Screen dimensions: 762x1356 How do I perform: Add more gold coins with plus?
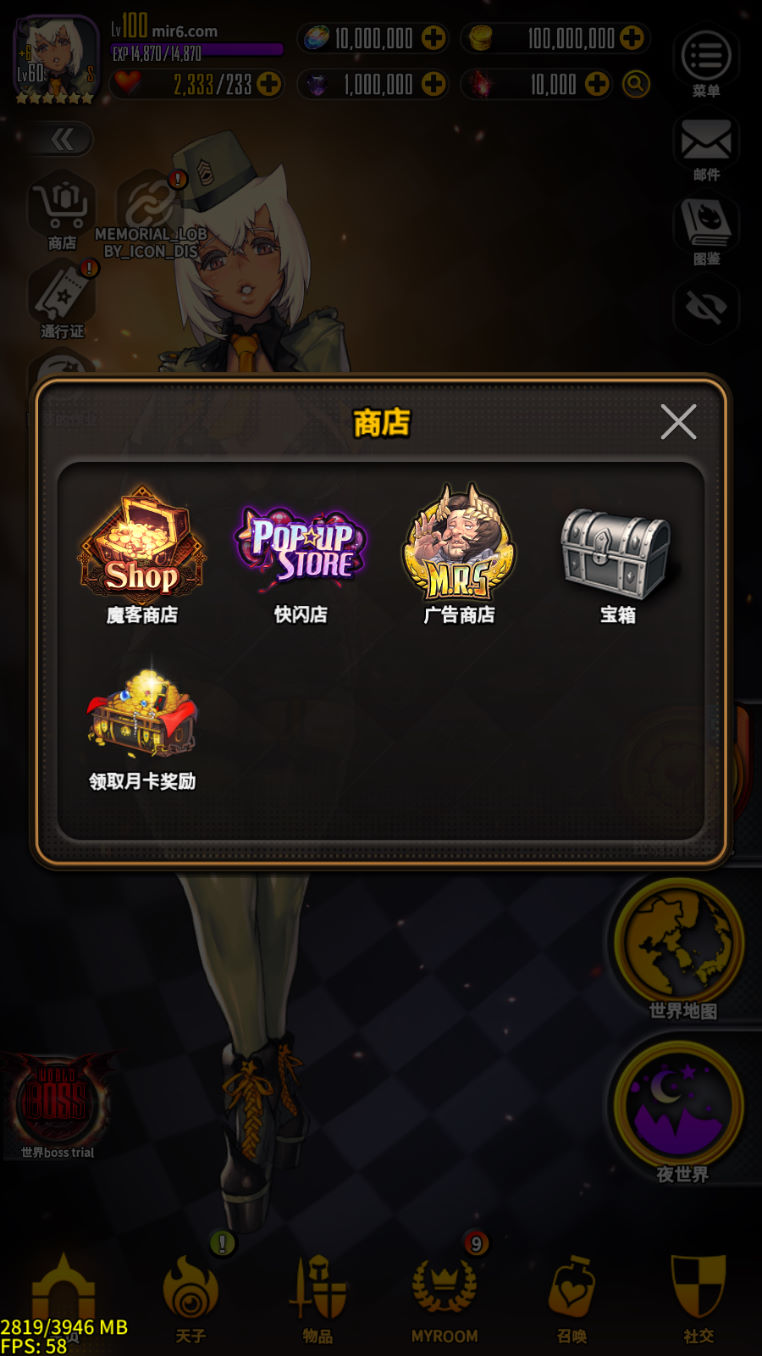point(632,38)
